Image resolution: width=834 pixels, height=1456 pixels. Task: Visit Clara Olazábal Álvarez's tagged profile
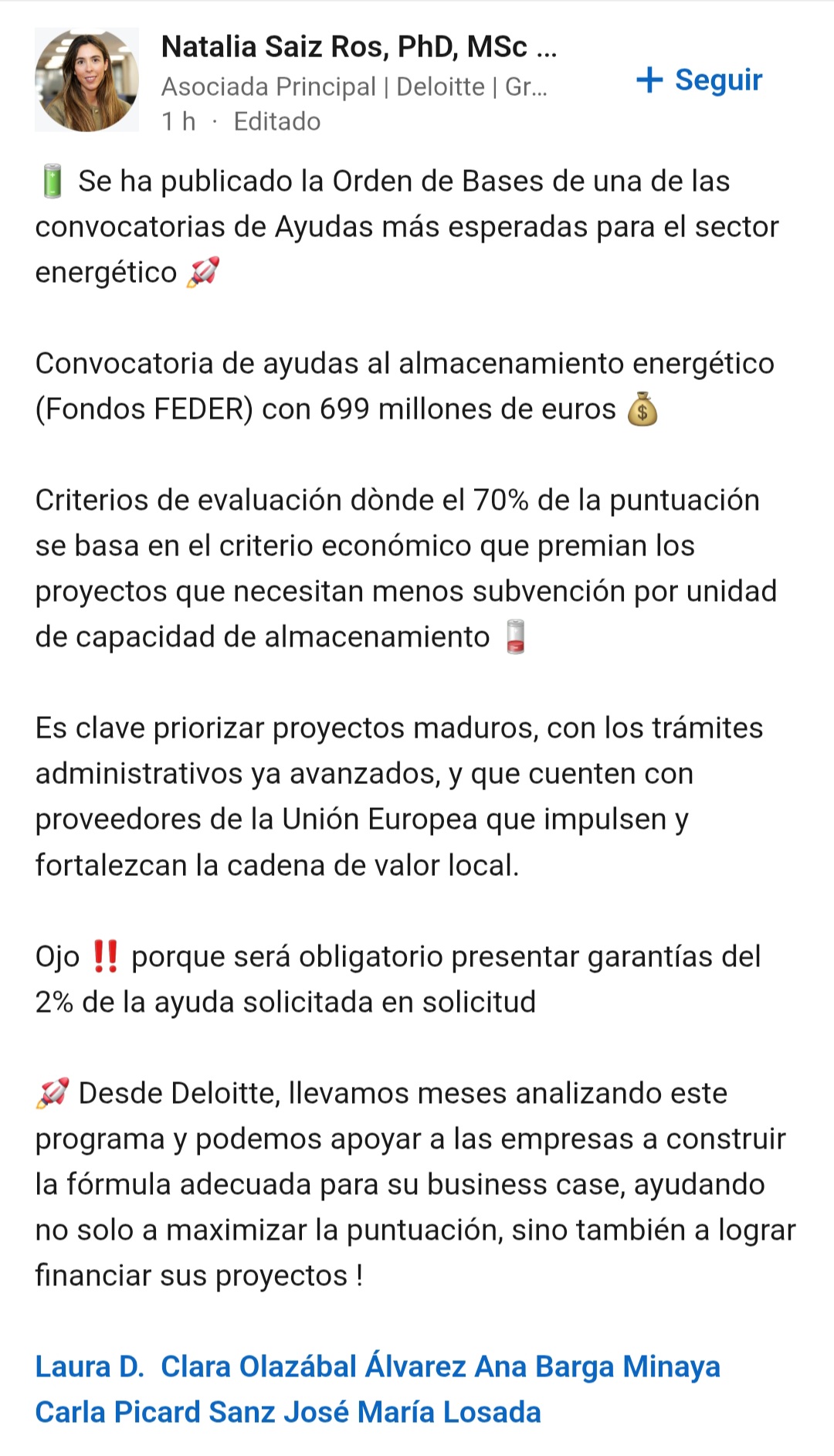pyautogui.click(x=313, y=1366)
